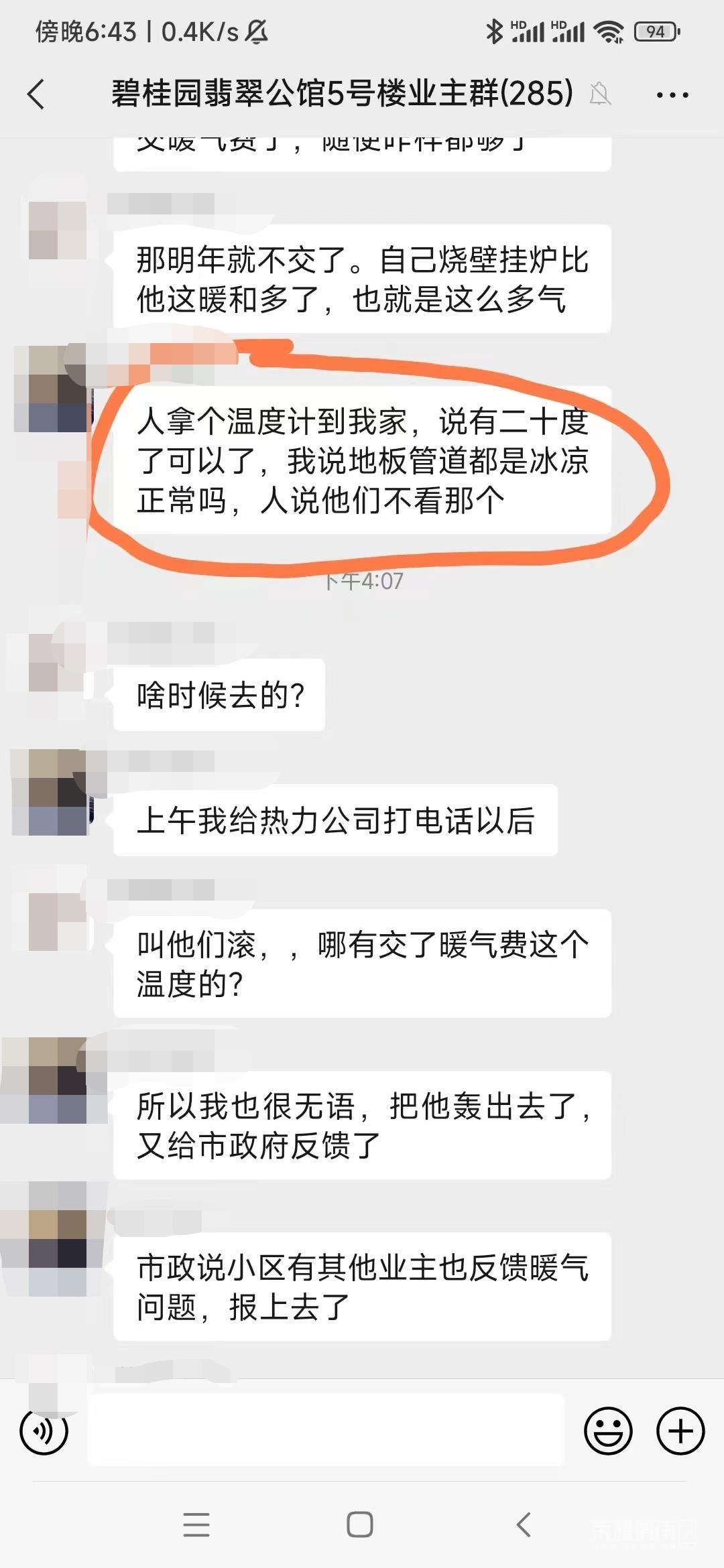This screenshot has width=724, height=1568.
Task: Open the group chat overflow menu
Action: (x=672, y=95)
